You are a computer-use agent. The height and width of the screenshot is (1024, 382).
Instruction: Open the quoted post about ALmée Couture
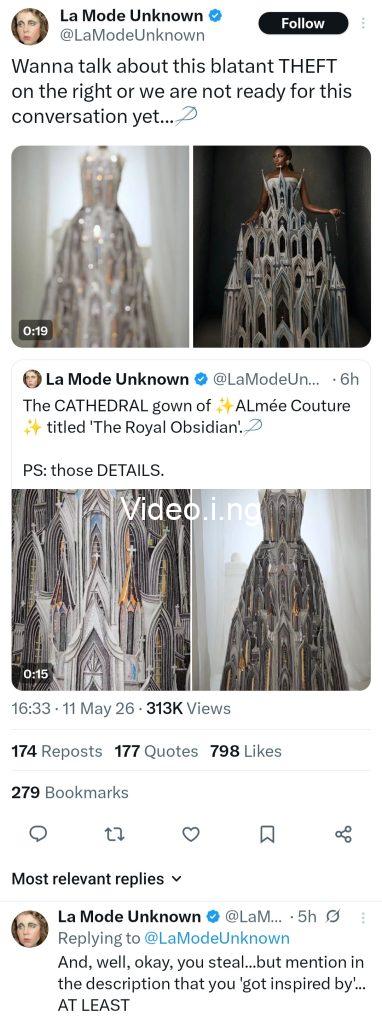click(x=191, y=423)
